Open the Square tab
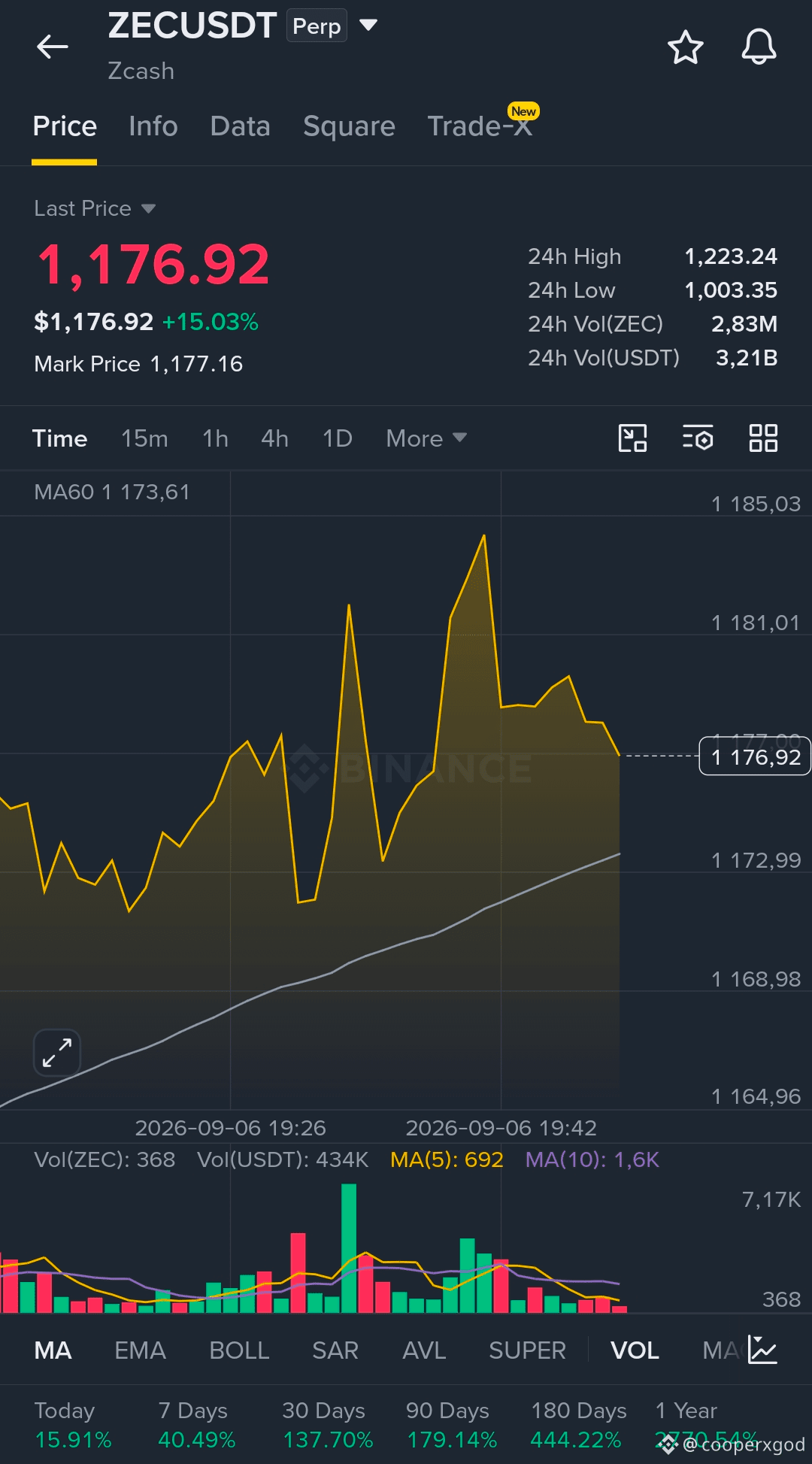Image resolution: width=812 pixels, height=1464 pixels. (349, 126)
